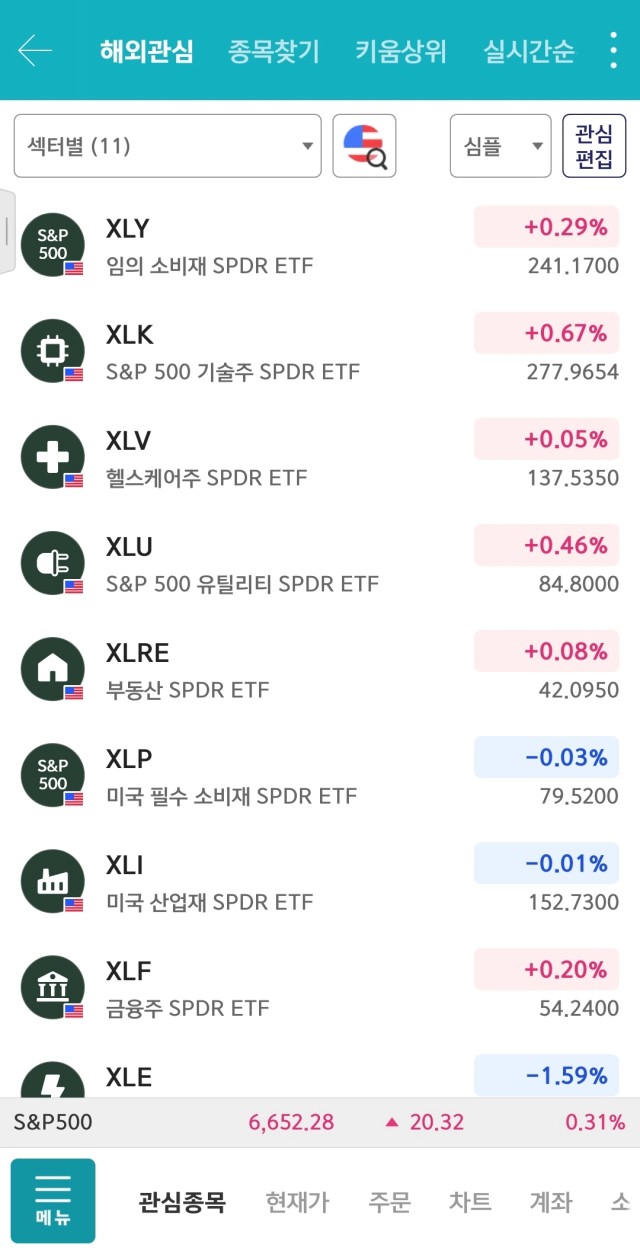This screenshot has width=640, height=1254.
Task: Expand the 섹터별 (11) group dropdown
Action: pyautogui.click(x=168, y=146)
